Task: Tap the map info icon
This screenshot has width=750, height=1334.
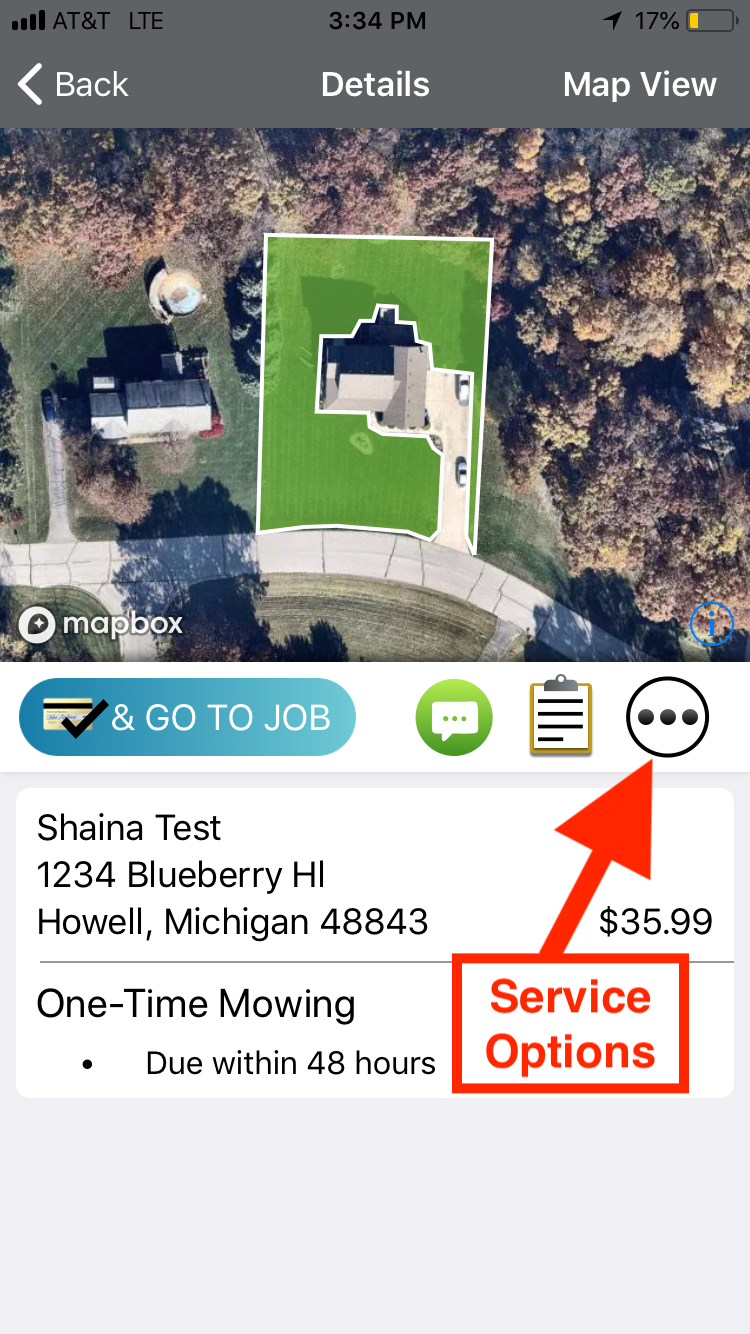Action: (712, 626)
